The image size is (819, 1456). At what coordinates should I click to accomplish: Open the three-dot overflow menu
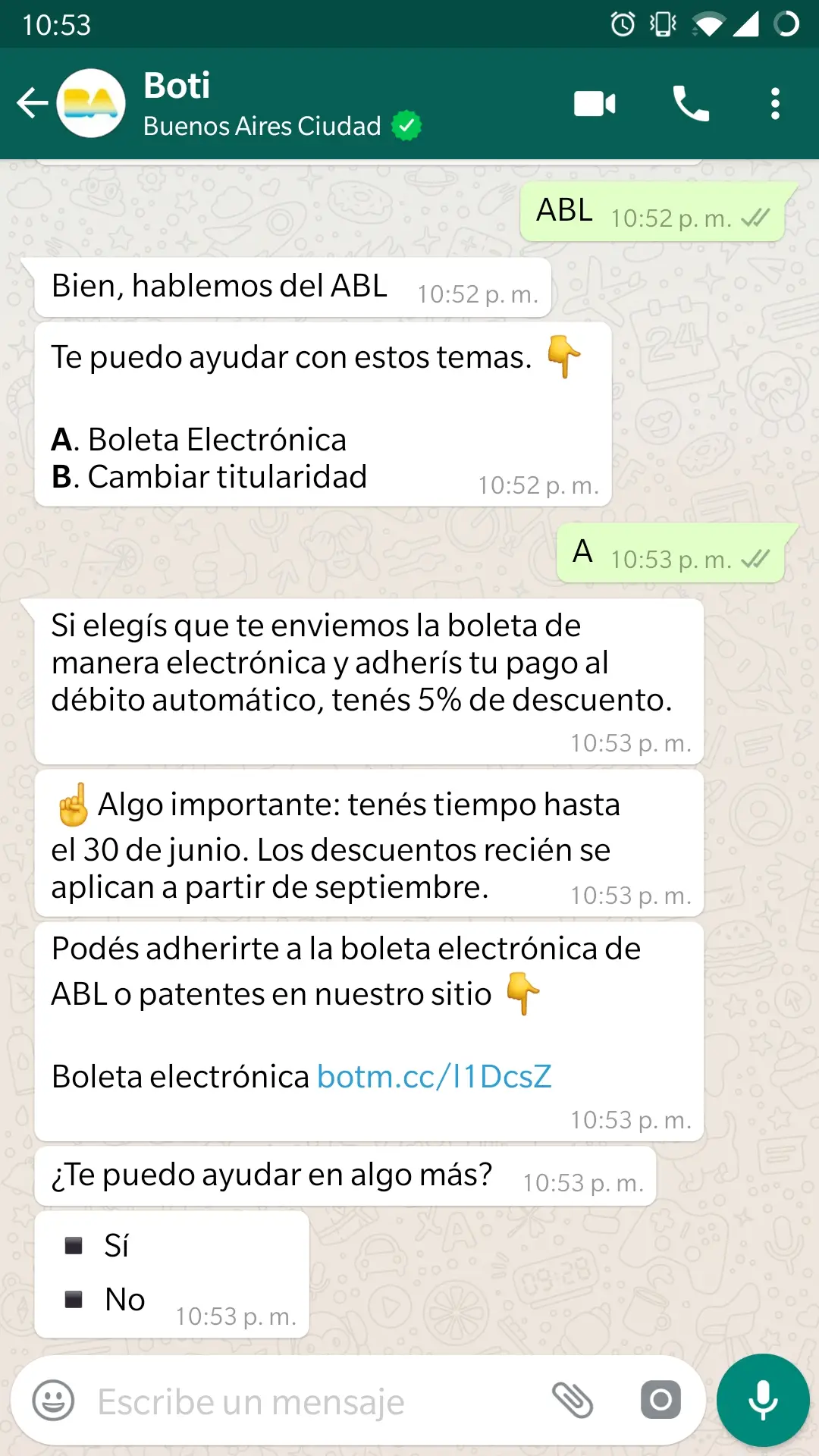(x=774, y=104)
